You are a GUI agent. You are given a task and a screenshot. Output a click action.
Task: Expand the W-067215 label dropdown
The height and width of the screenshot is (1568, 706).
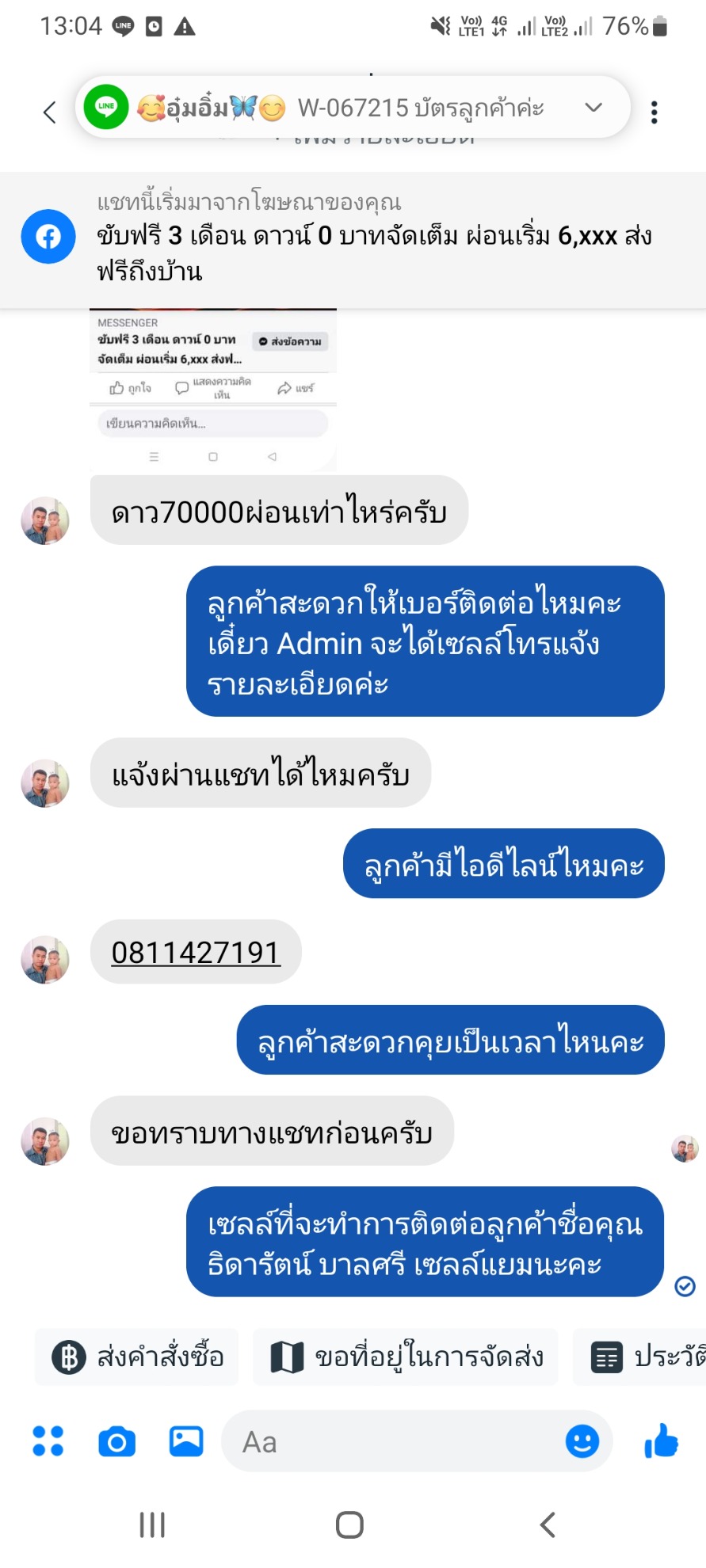pos(593,108)
